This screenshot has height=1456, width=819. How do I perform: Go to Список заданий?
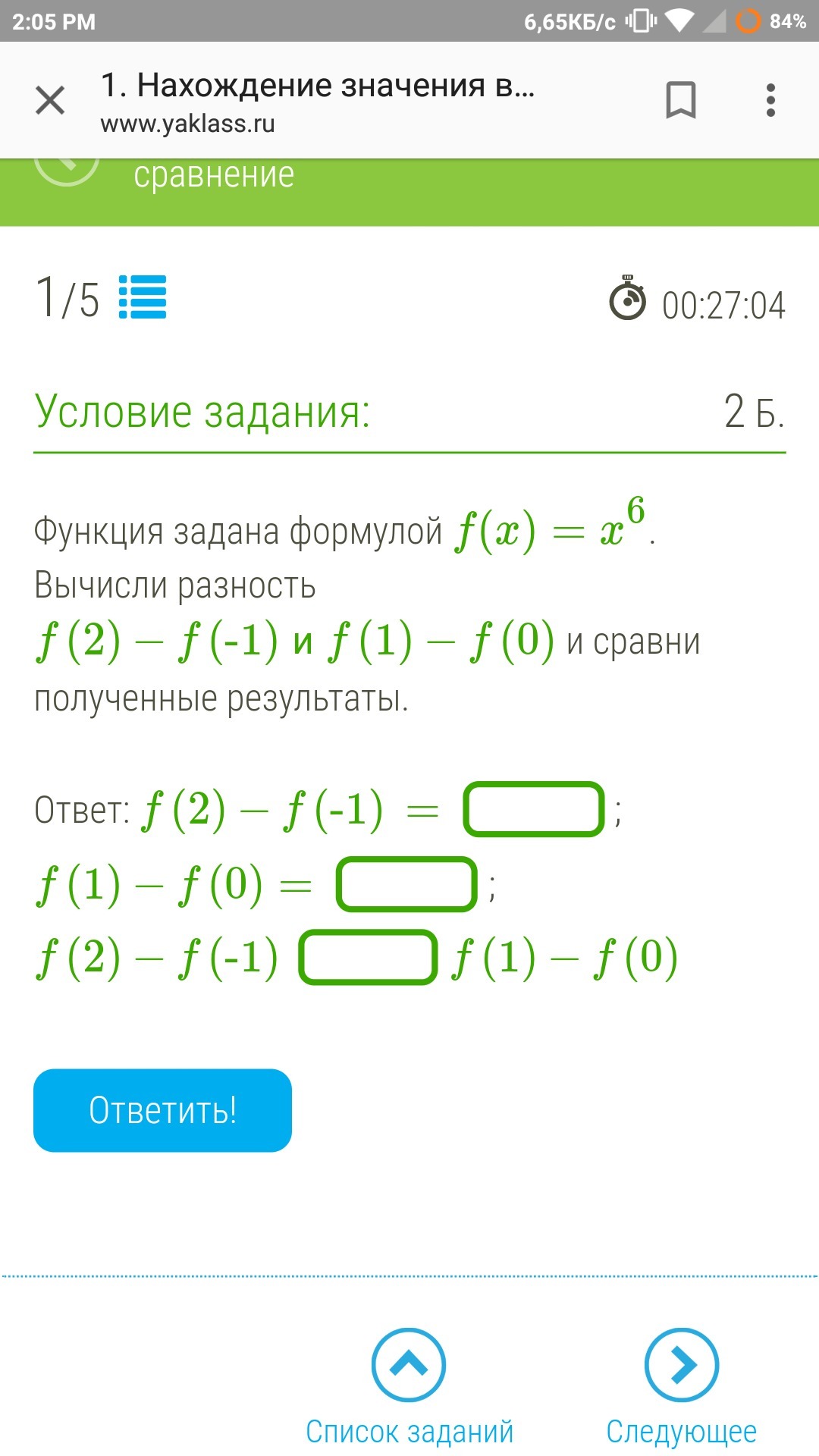point(409,1388)
